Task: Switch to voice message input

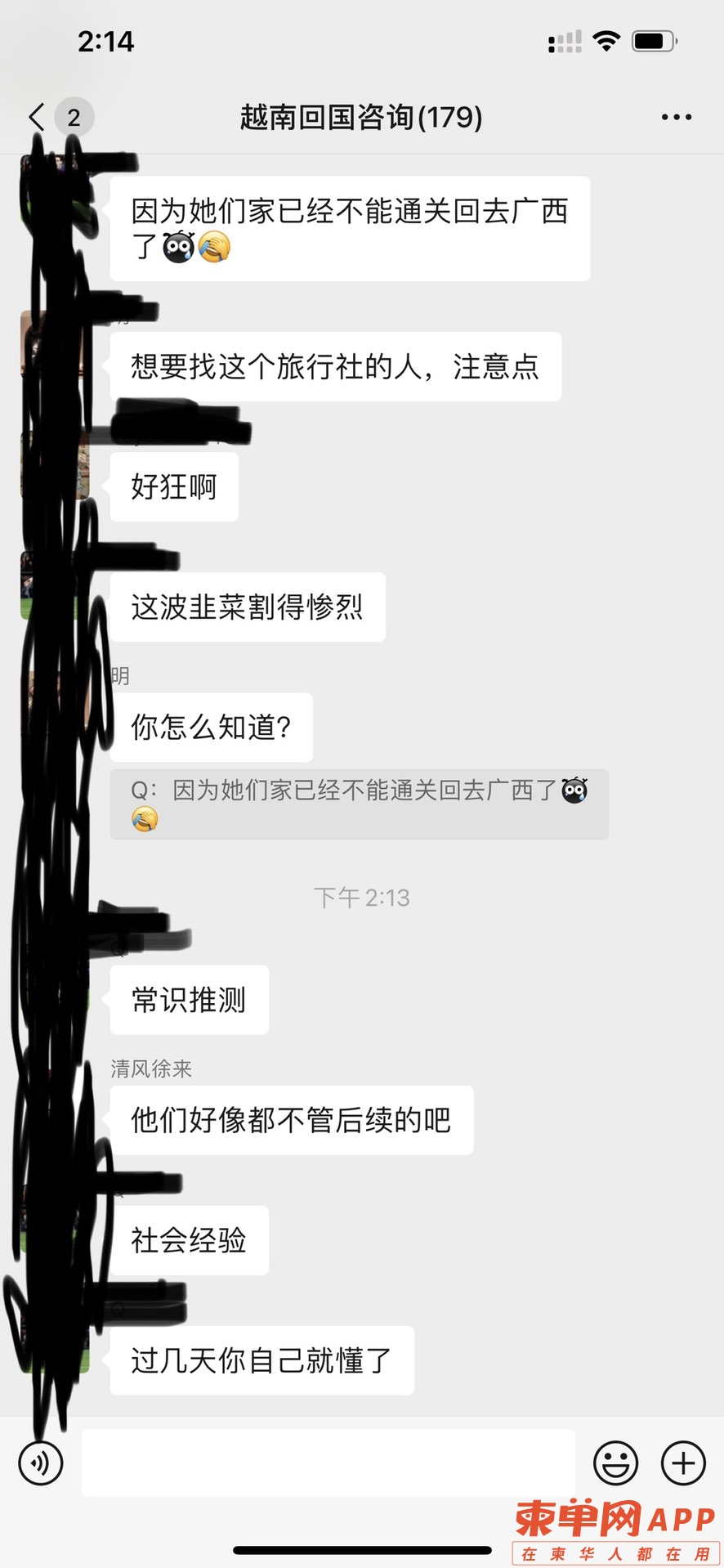Action: tap(41, 1463)
